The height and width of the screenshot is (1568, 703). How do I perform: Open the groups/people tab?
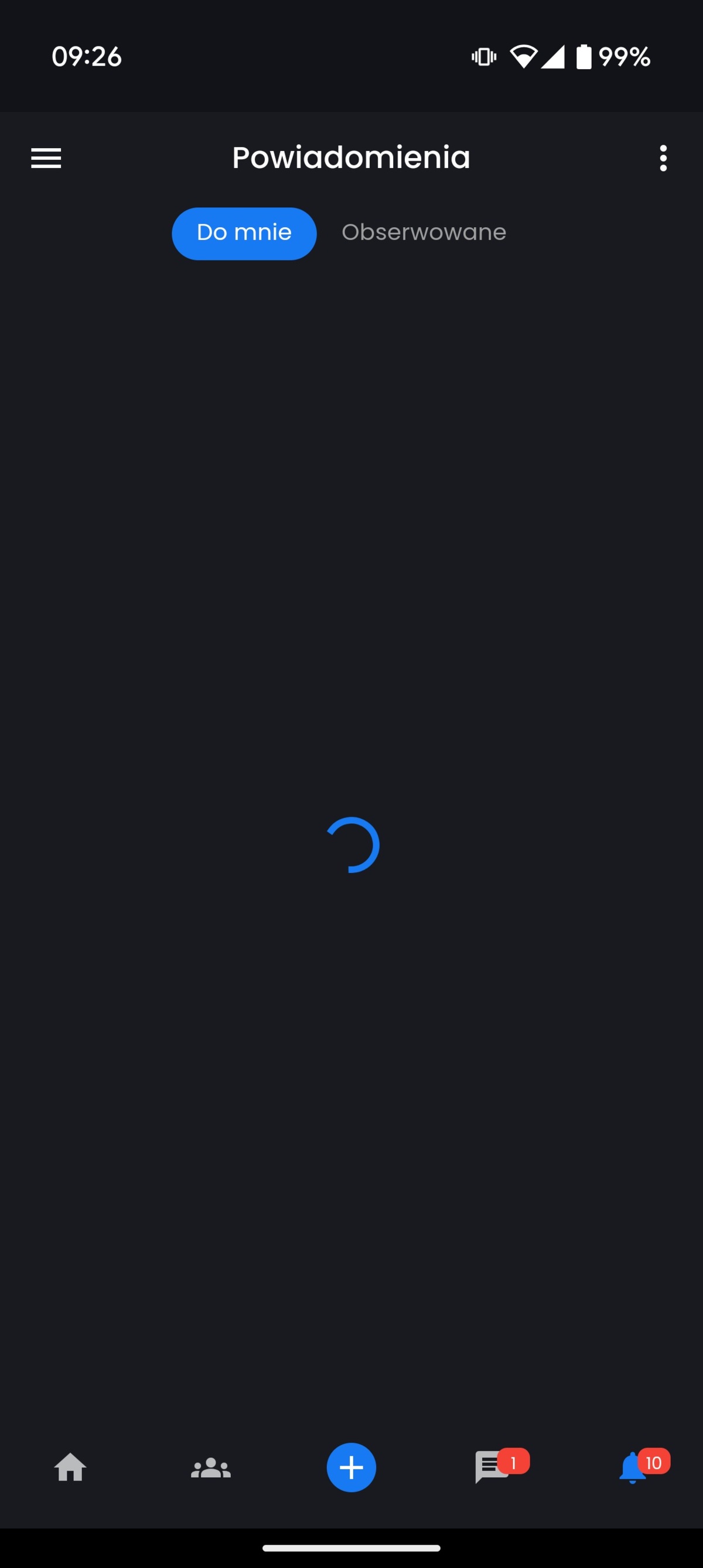click(211, 1467)
